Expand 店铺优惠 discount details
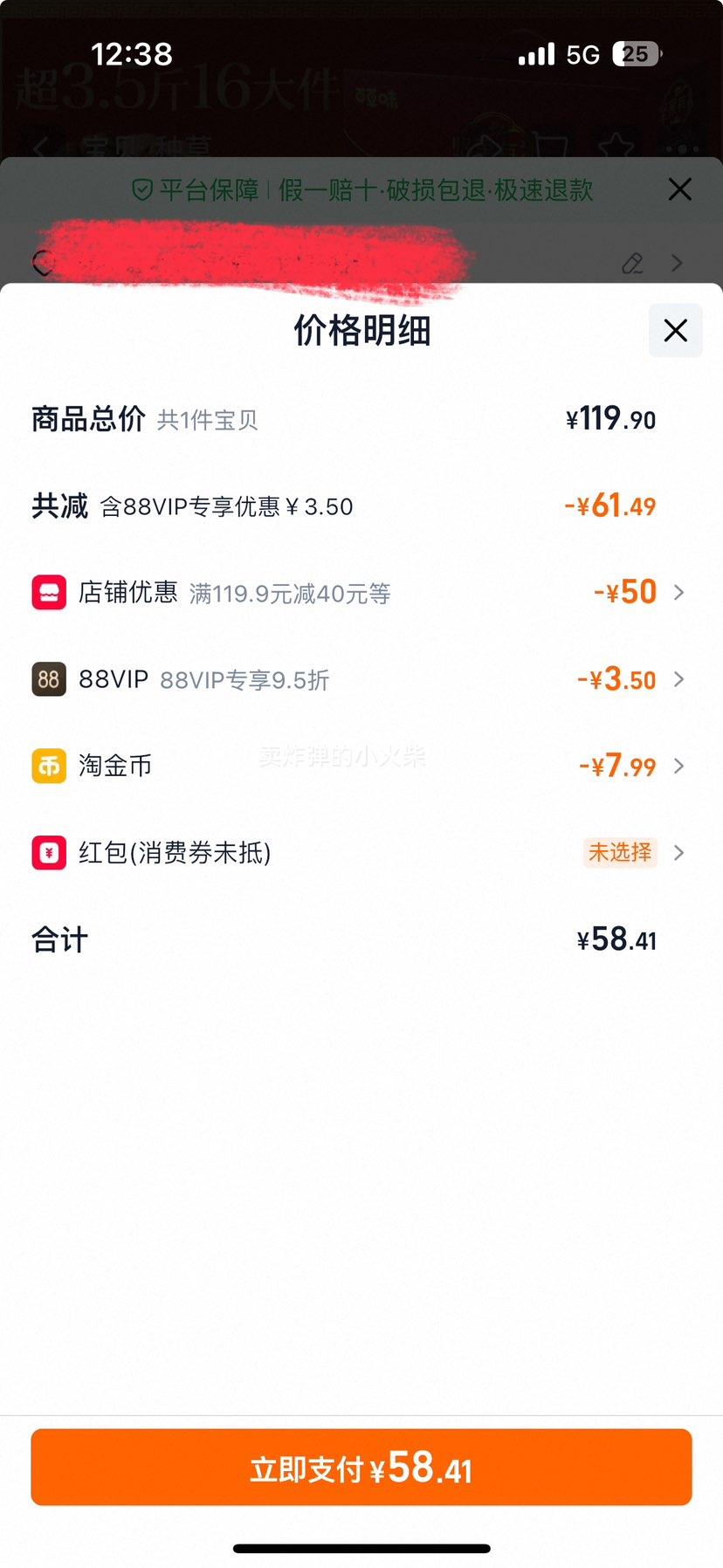723x1568 pixels. 678,592
